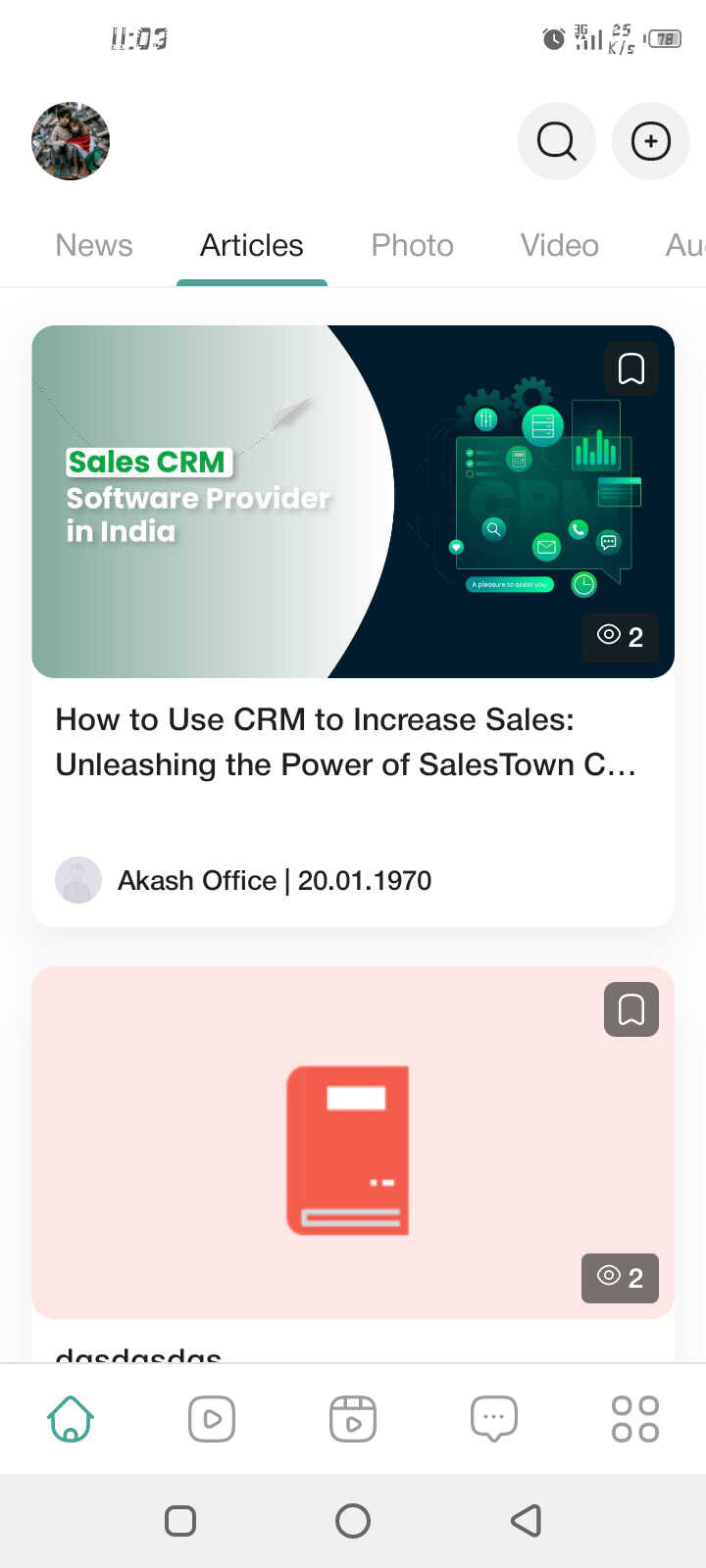Screen dimensions: 706x1568
Task: Open the more apps grid tab
Action: click(x=635, y=1418)
